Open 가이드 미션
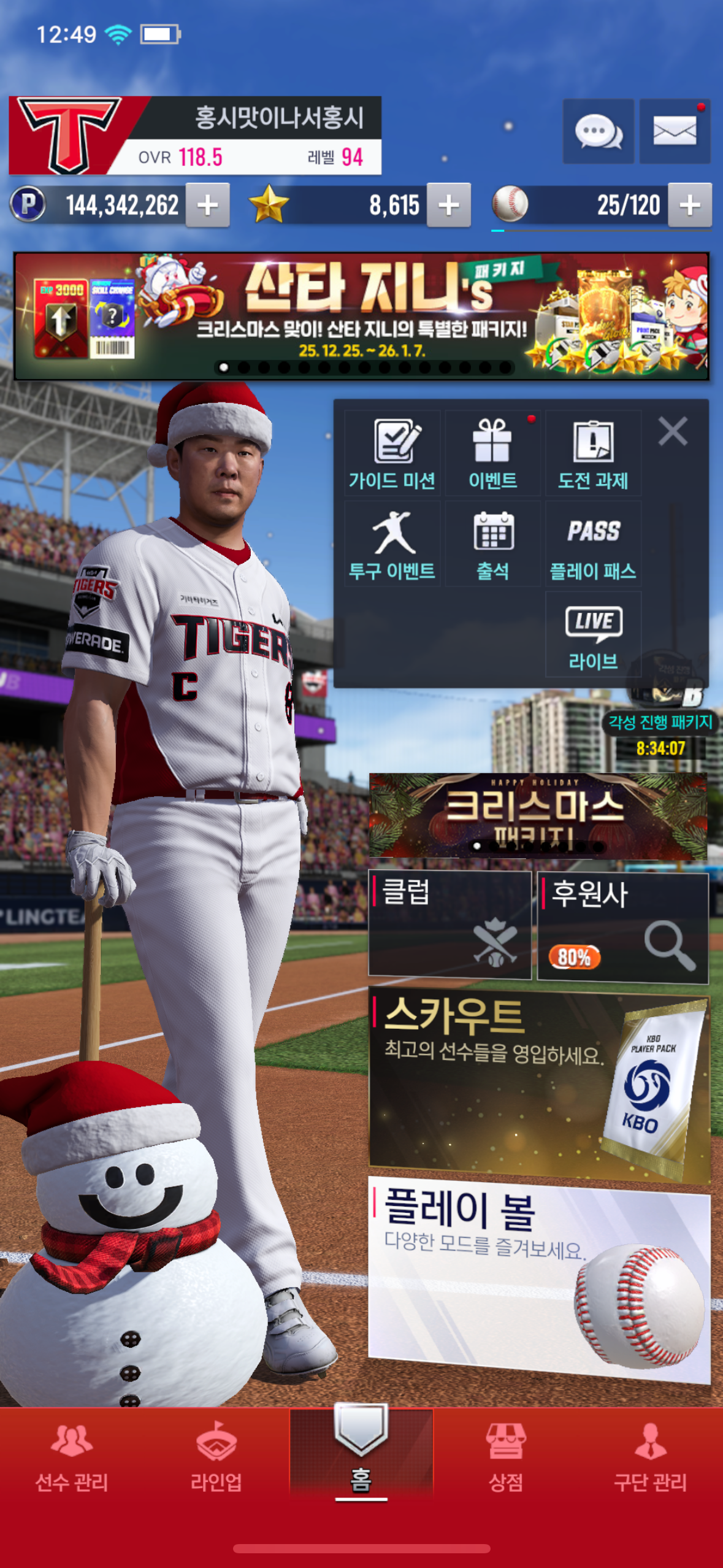This screenshot has width=723, height=1568. pyautogui.click(x=392, y=454)
